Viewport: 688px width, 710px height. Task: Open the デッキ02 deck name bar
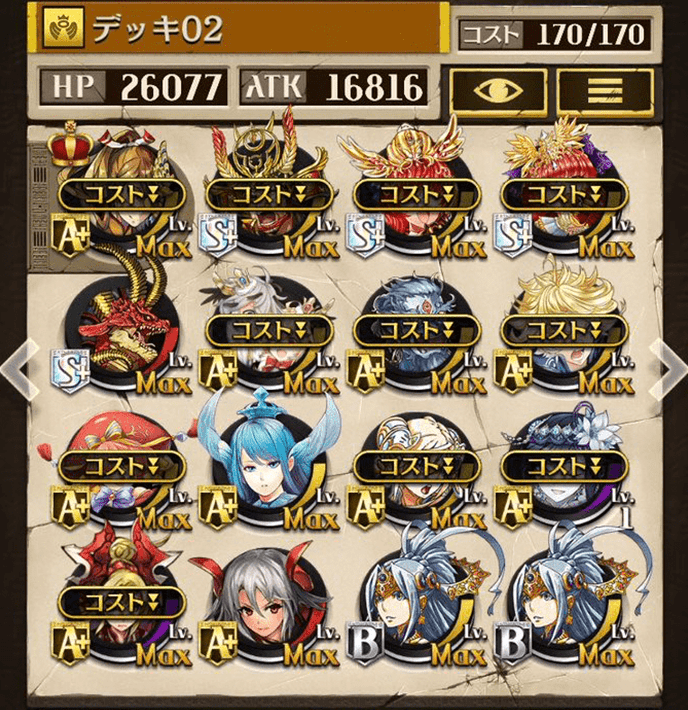pyautogui.click(x=240, y=30)
